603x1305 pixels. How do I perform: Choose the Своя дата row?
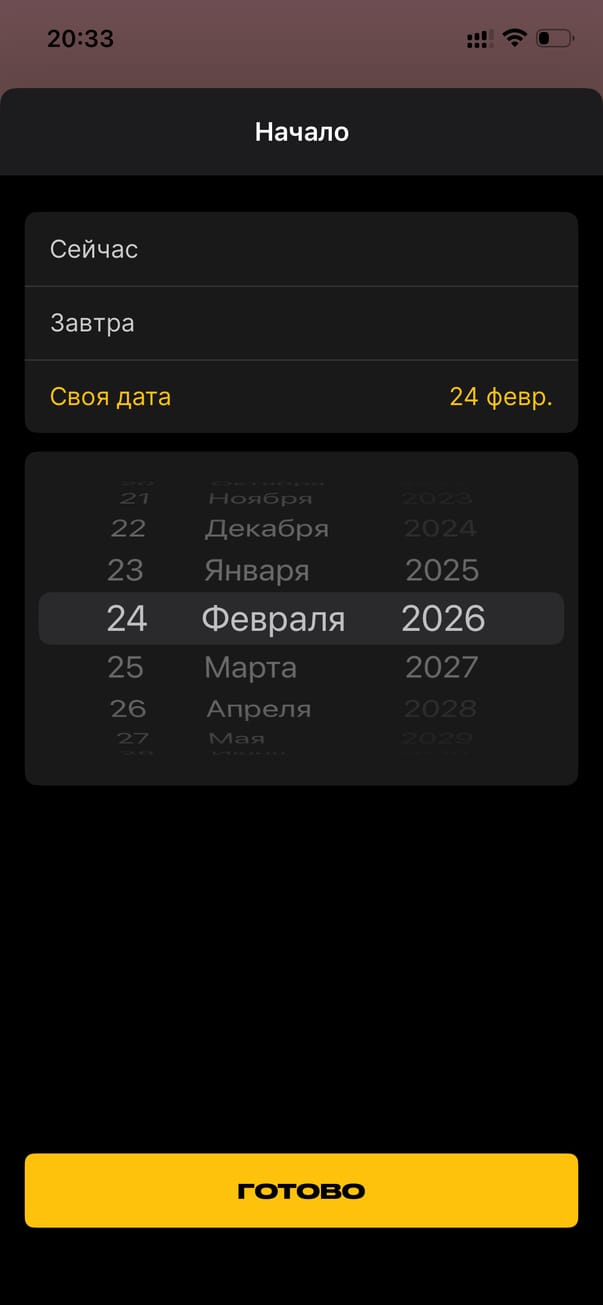pos(300,397)
